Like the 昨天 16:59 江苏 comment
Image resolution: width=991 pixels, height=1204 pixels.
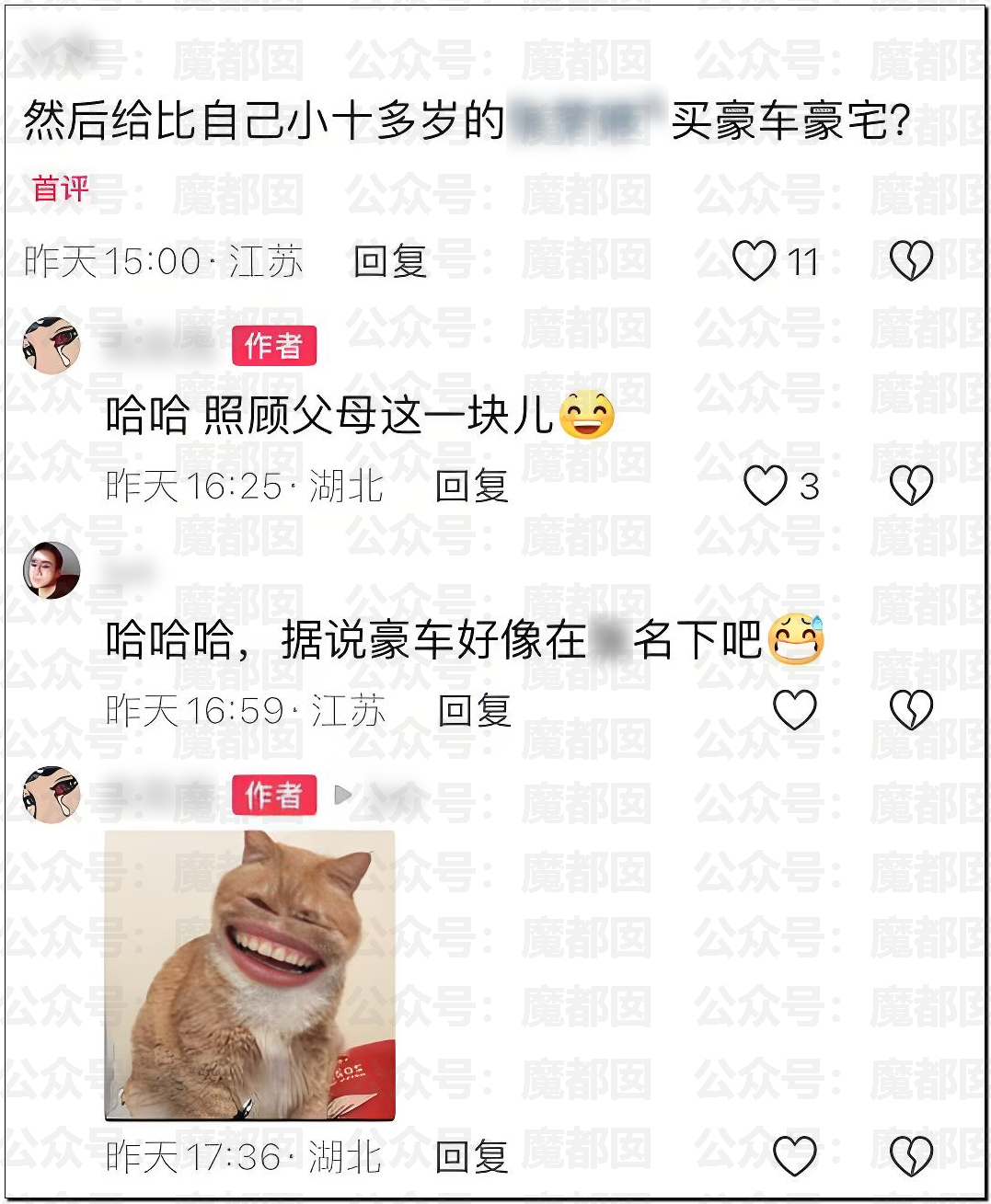coord(794,710)
